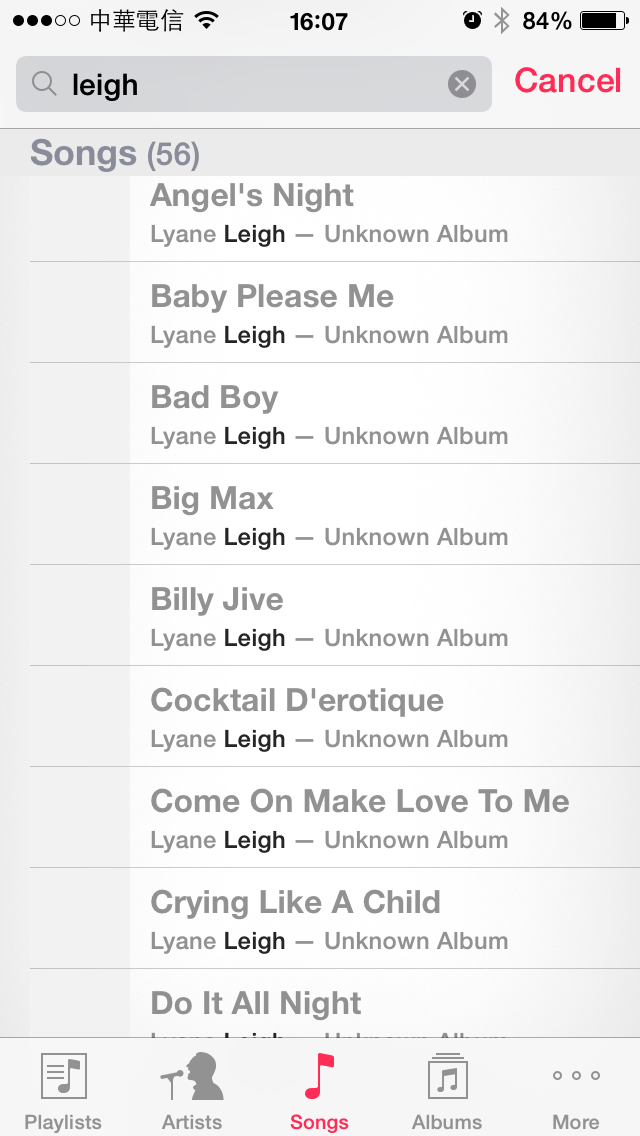Switch to the Playlists tab
Image resolution: width=640 pixels, height=1136 pixels.
(63, 1088)
